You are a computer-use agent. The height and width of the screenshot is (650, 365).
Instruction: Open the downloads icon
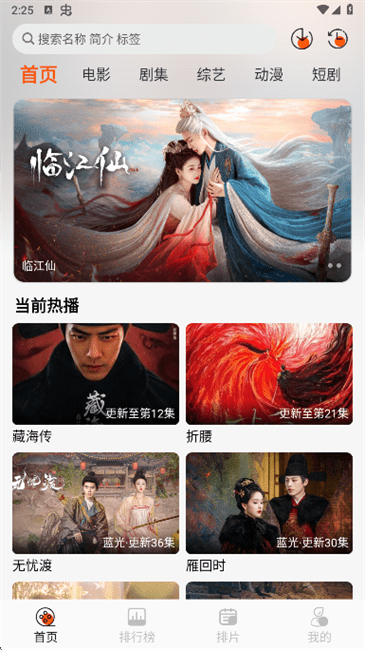click(x=302, y=39)
